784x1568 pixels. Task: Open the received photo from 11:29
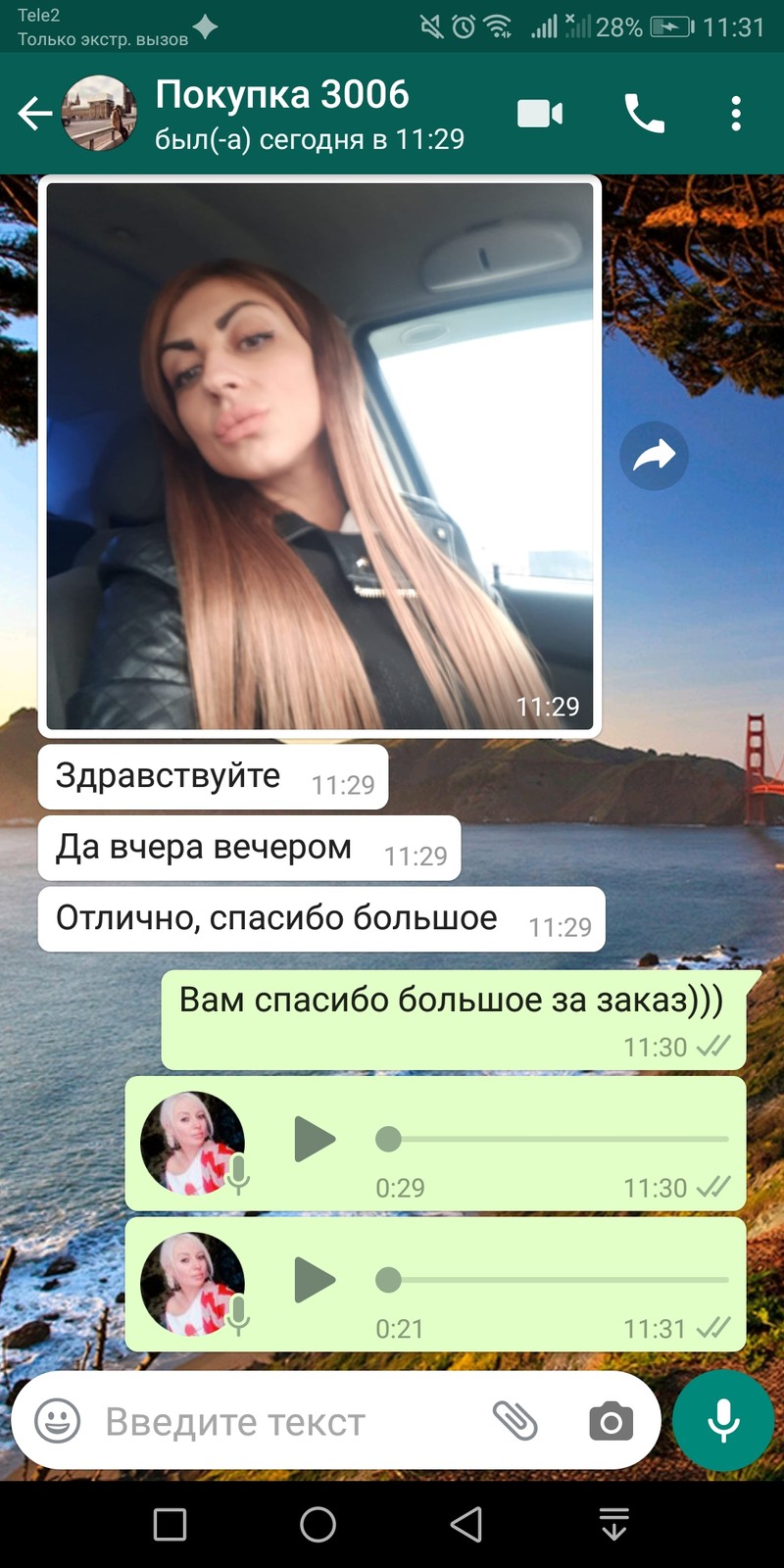coord(319,456)
